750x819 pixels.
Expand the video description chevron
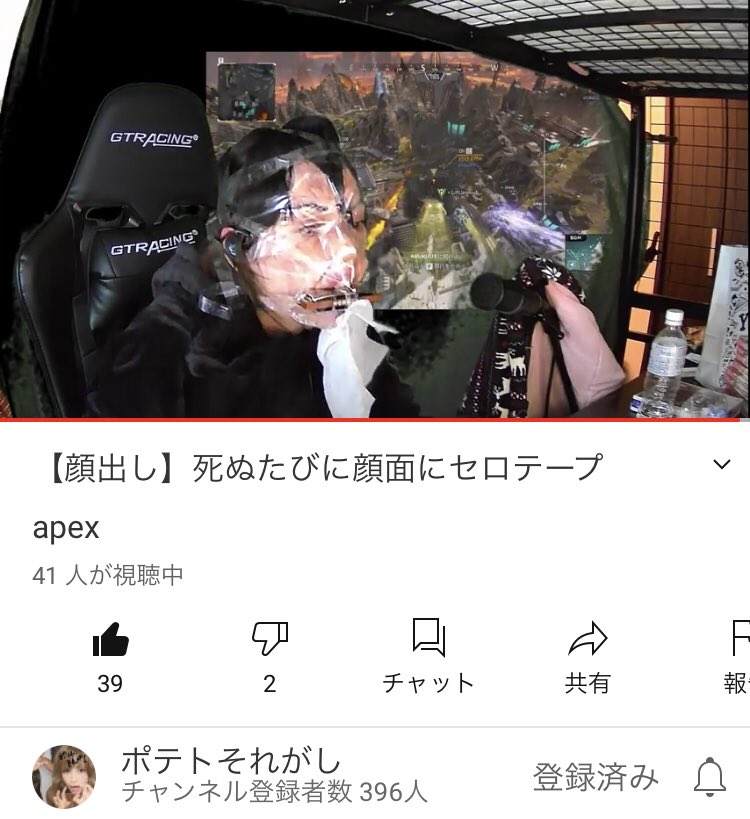(x=722, y=464)
